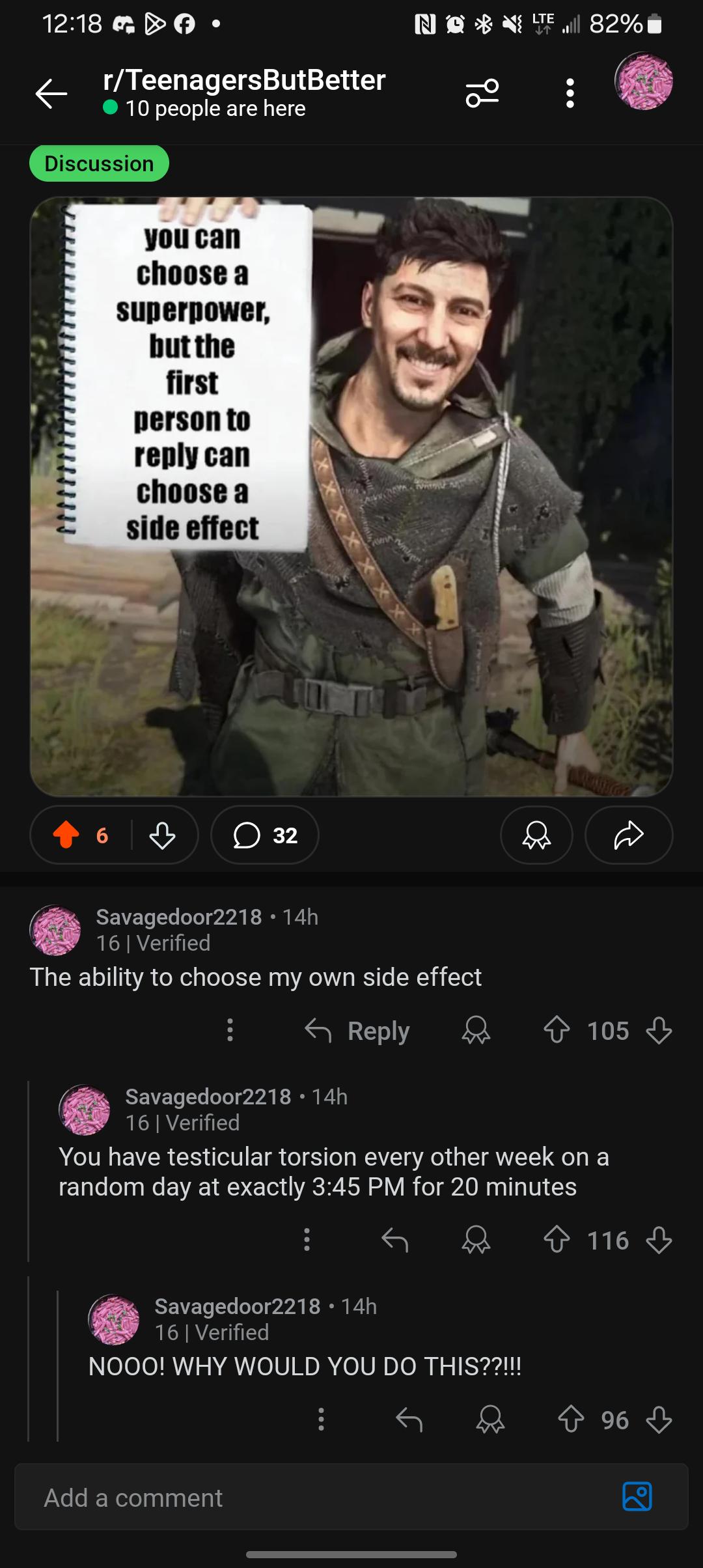
Task: Reply to 'The ability to choose' comment
Action: point(357,1031)
